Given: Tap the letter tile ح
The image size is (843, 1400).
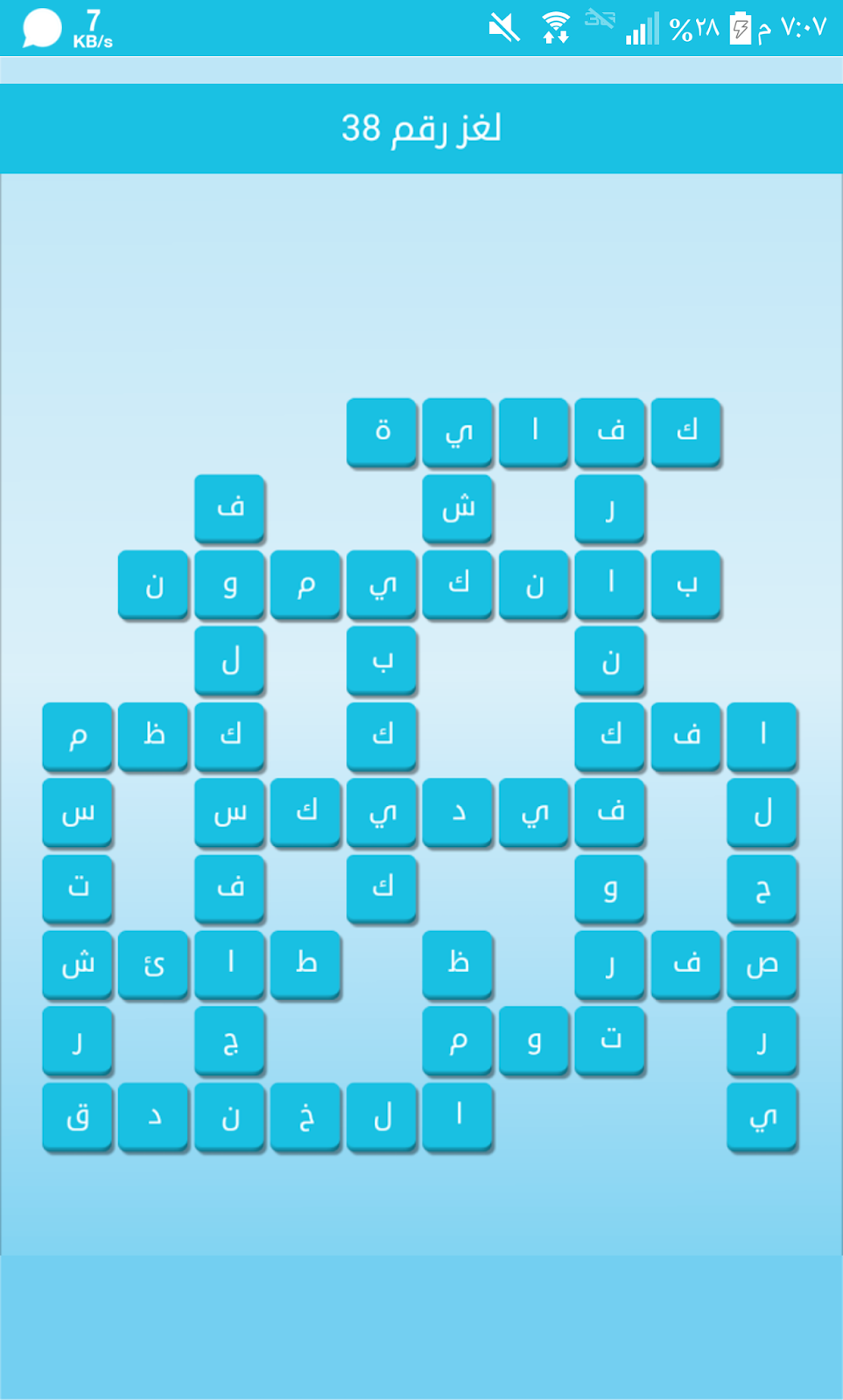Looking at the screenshot, I should click(x=762, y=889).
